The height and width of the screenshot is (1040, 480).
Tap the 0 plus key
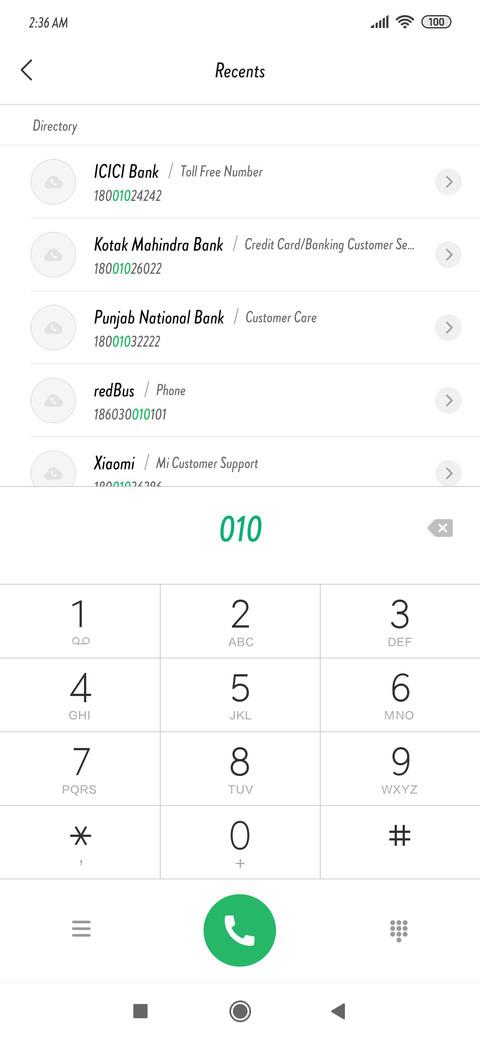point(240,842)
